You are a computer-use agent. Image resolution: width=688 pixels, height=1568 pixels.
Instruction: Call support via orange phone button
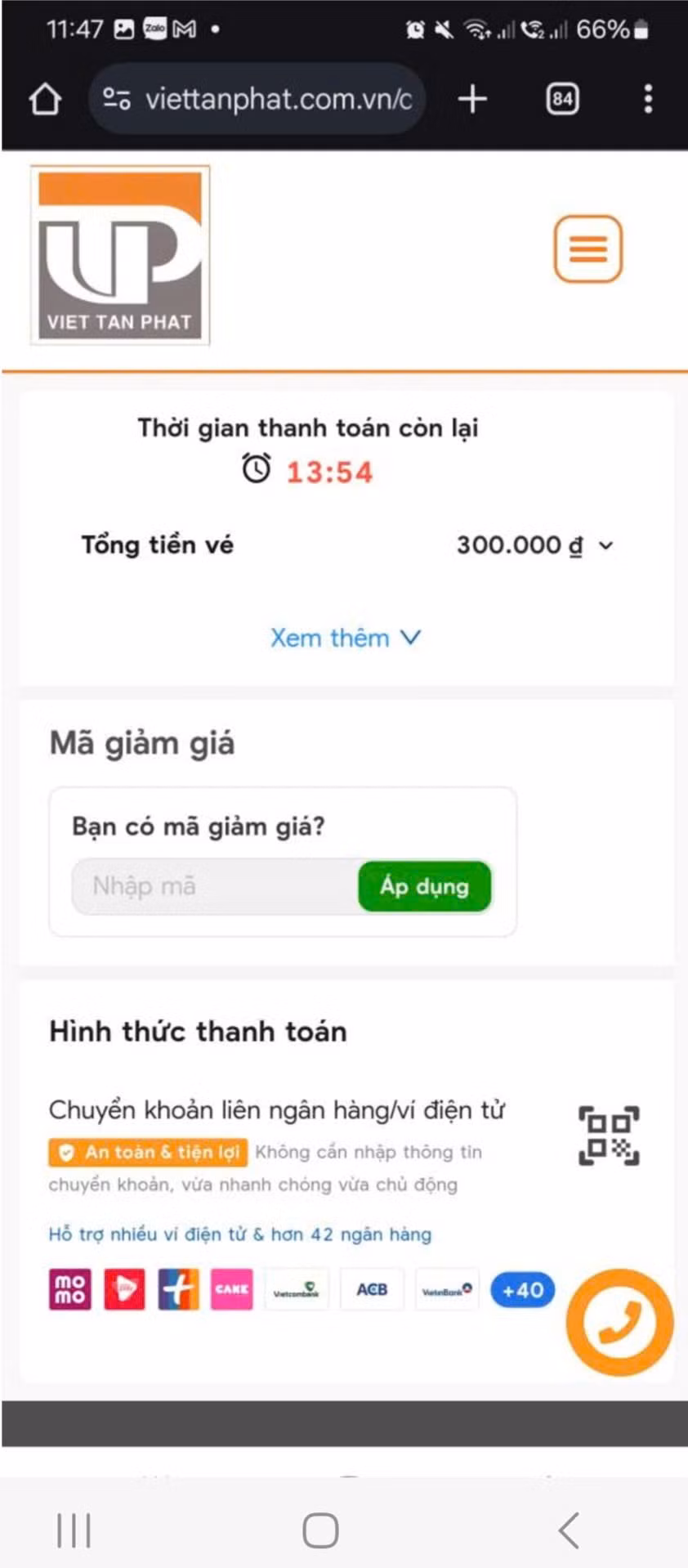coord(619,1321)
